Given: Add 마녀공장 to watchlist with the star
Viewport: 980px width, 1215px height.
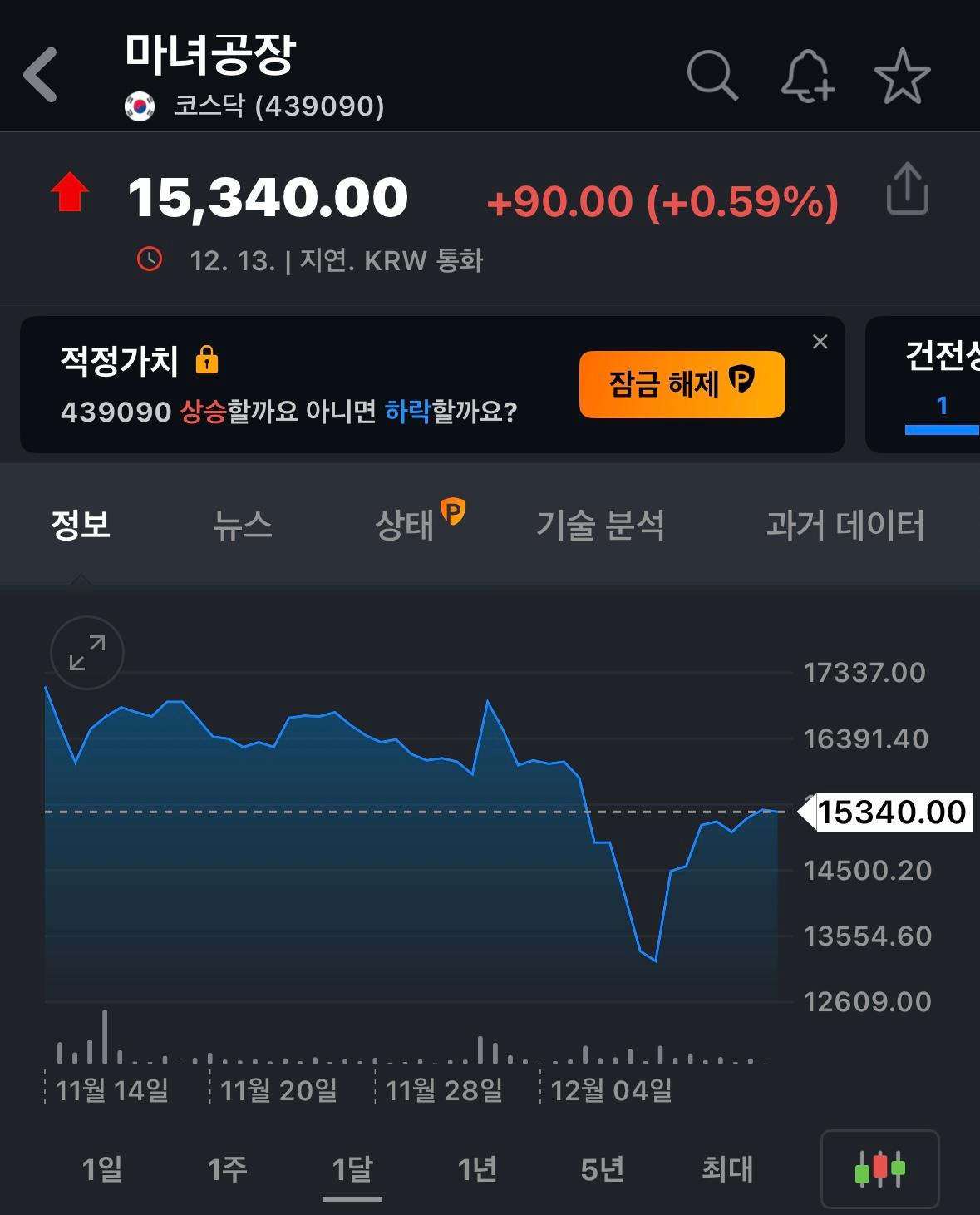Looking at the screenshot, I should (903, 76).
